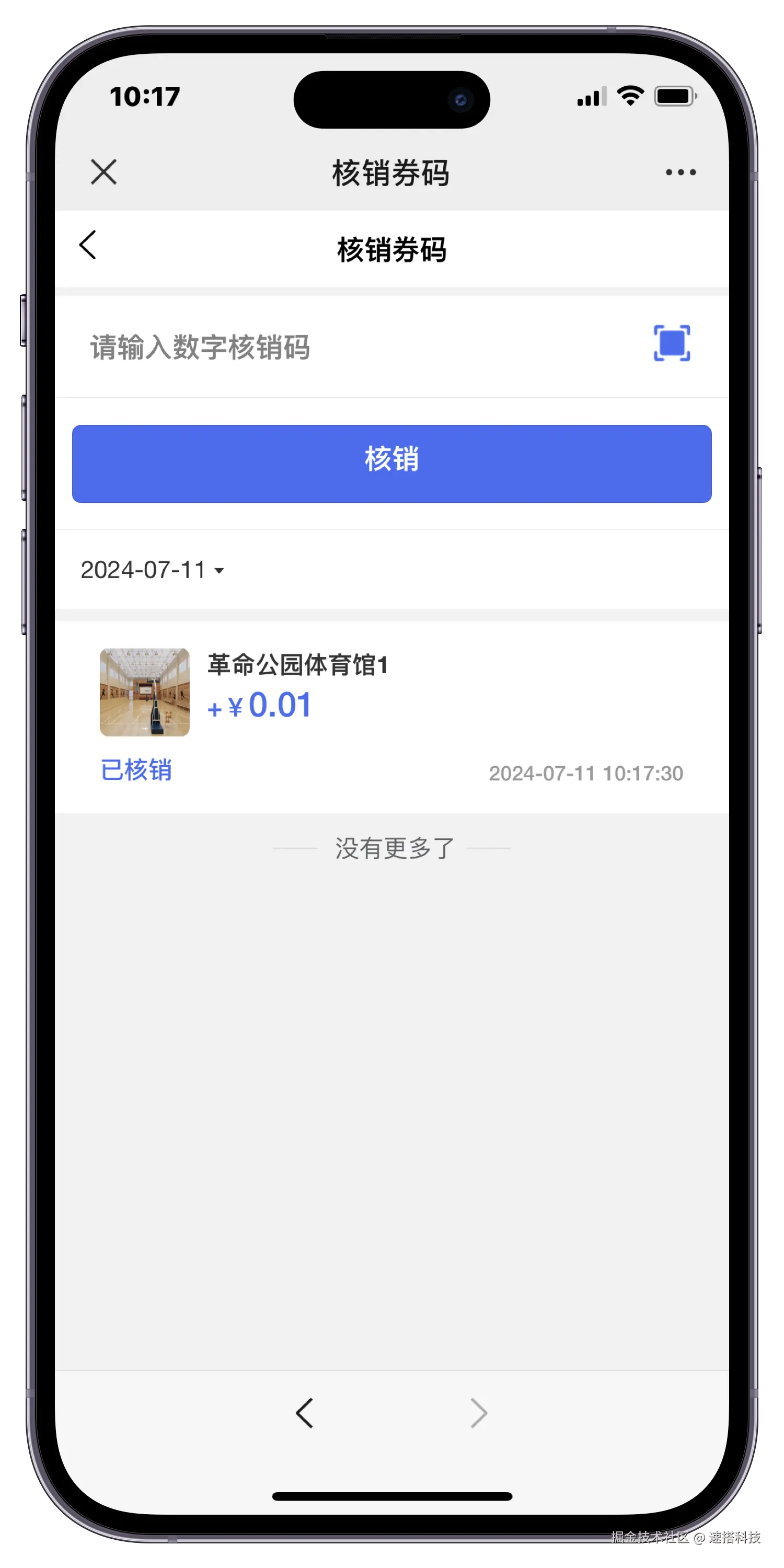Go back using the header arrow
Viewport: 784px width, 1568px height.
coord(88,245)
